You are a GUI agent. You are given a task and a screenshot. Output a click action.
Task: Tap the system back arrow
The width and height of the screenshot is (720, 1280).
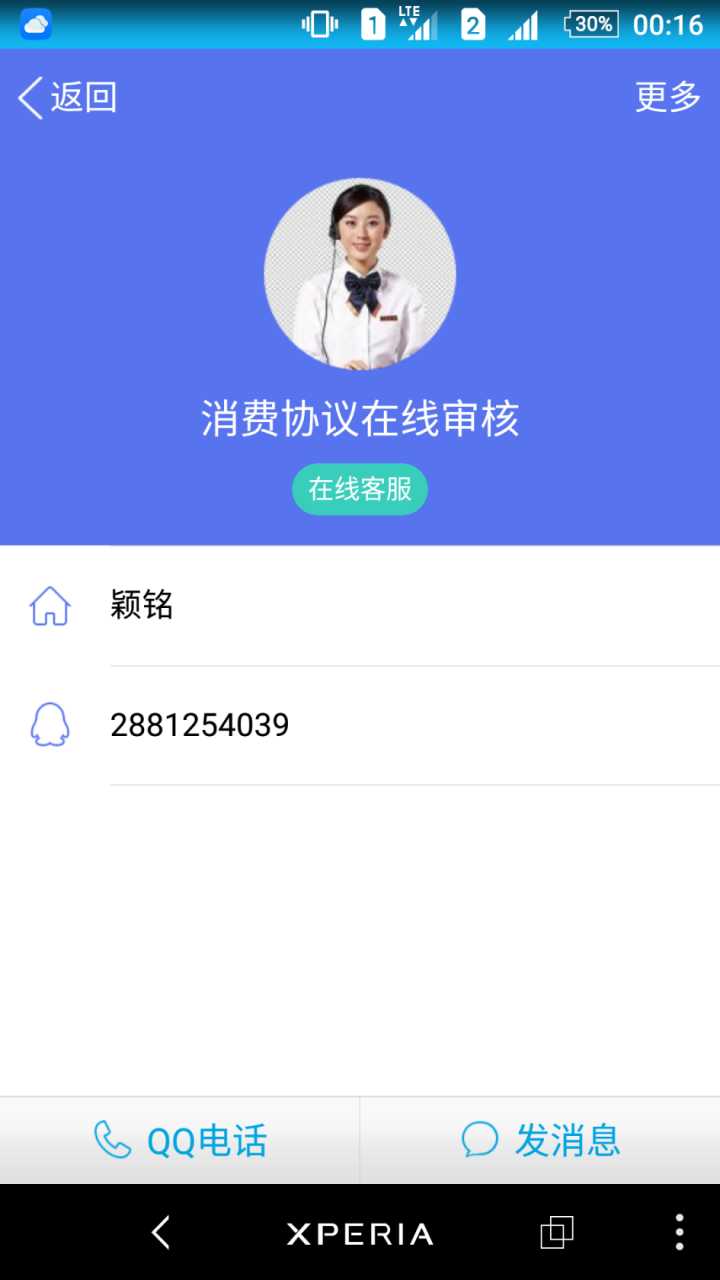coord(160,1232)
